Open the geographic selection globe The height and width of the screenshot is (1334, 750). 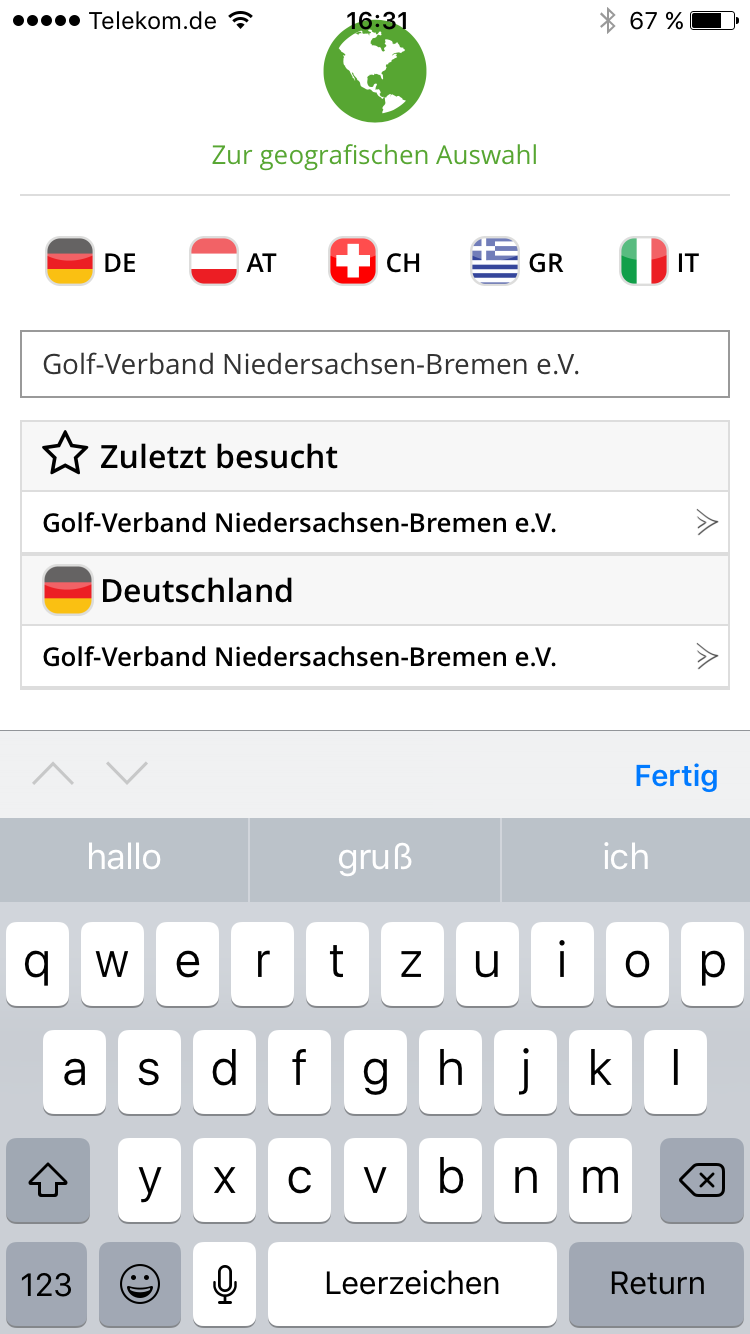(x=375, y=72)
